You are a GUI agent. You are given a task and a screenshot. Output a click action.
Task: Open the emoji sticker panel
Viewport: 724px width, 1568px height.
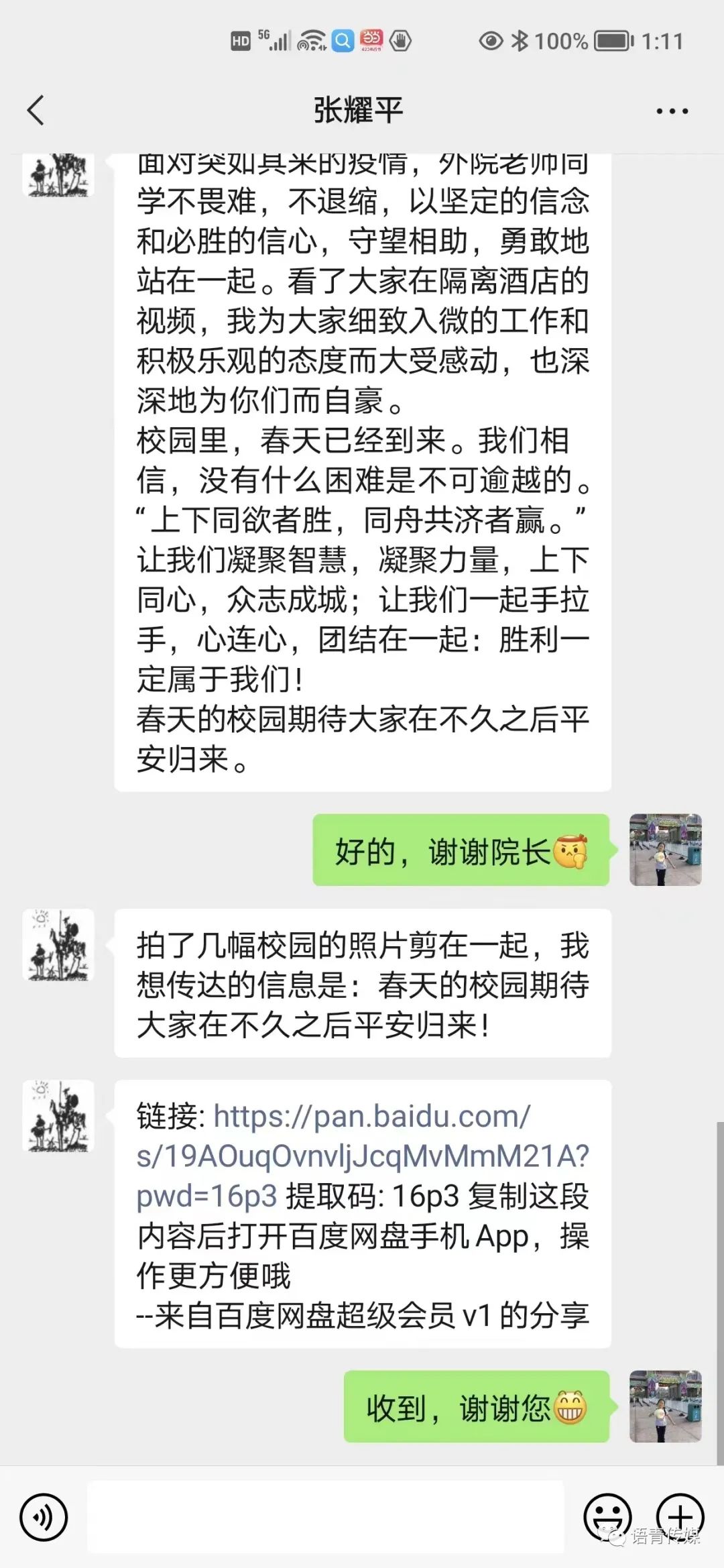click(607, 1516)
